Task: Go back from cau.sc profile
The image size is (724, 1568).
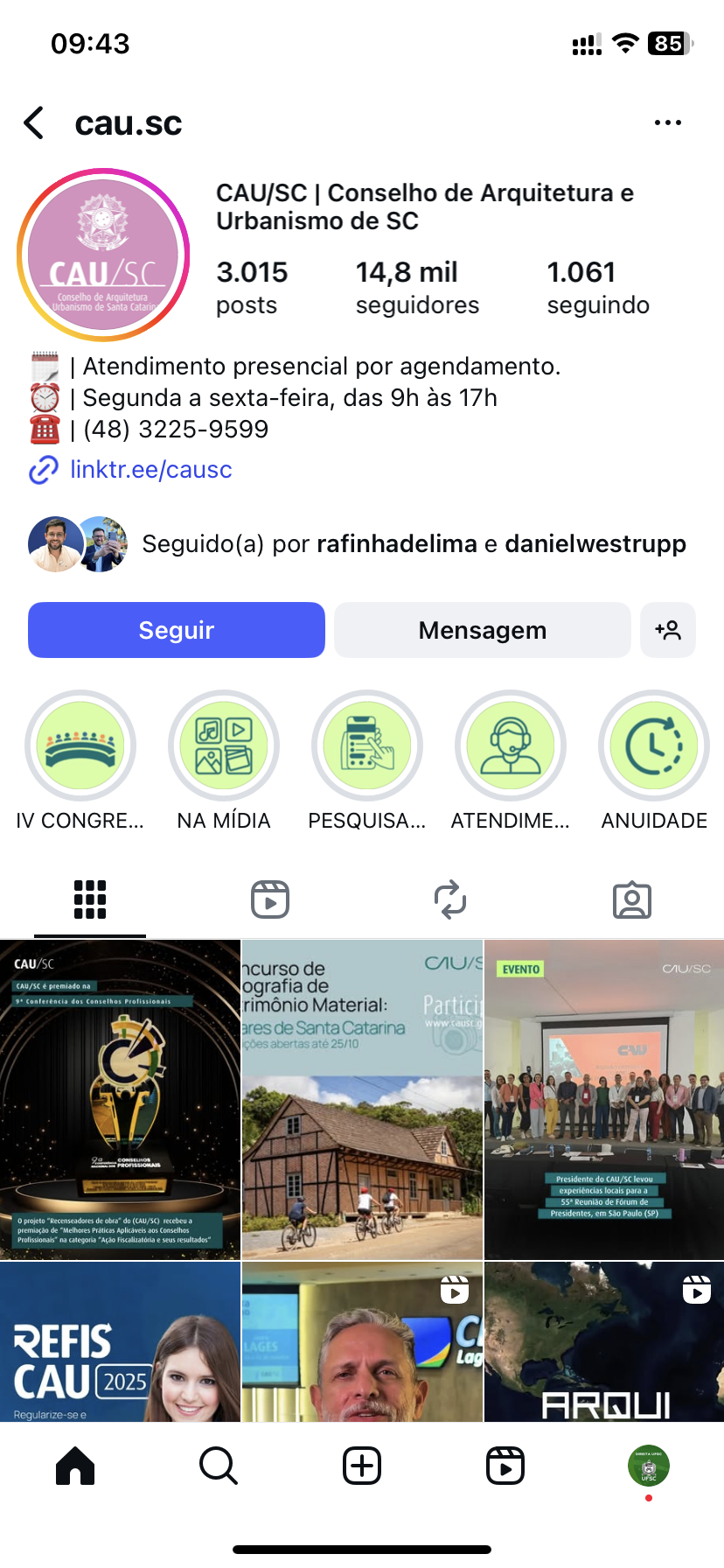Action: pos(34,123)
